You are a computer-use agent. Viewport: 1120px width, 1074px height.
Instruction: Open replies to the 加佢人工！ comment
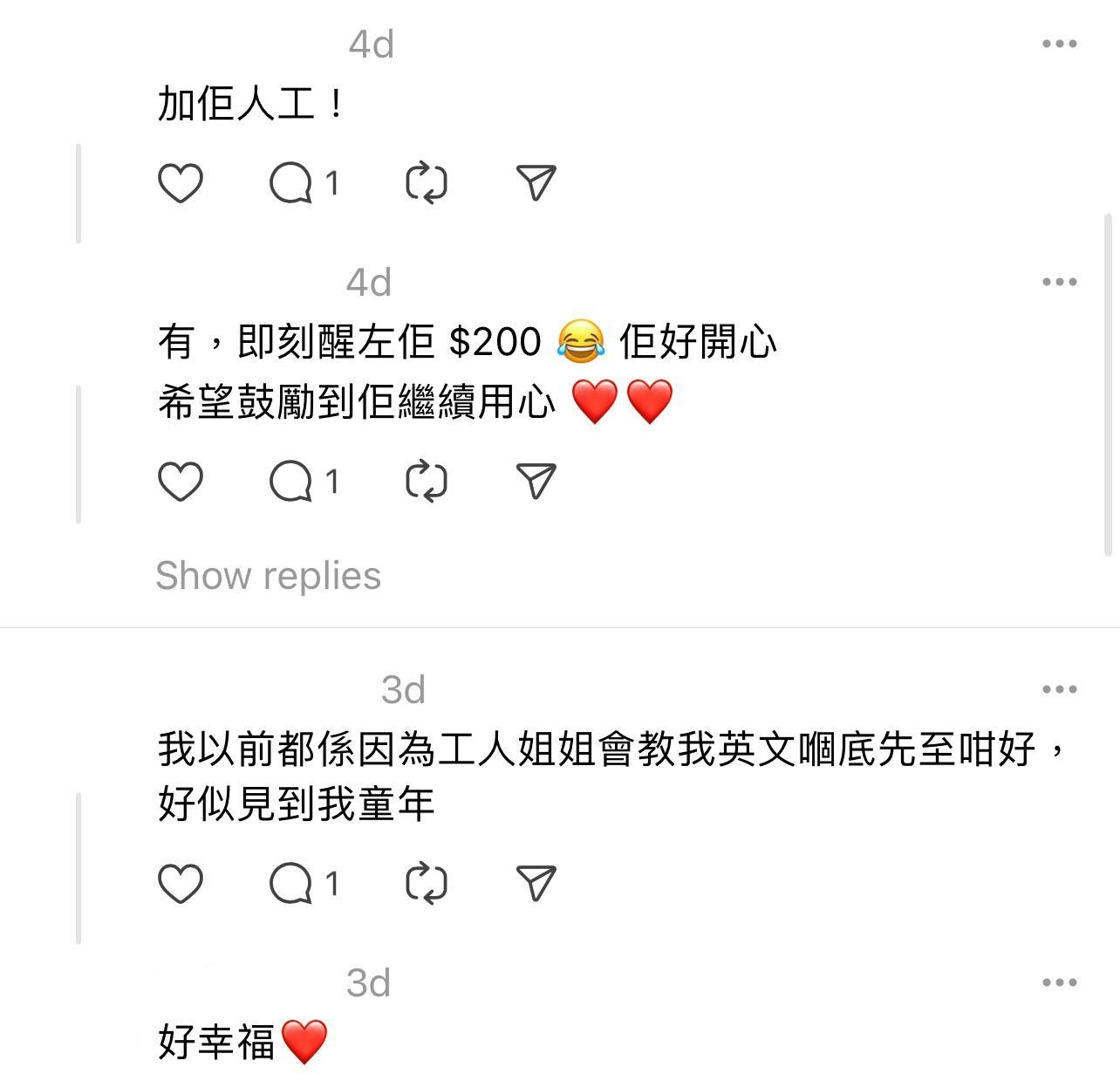[291, 183]
